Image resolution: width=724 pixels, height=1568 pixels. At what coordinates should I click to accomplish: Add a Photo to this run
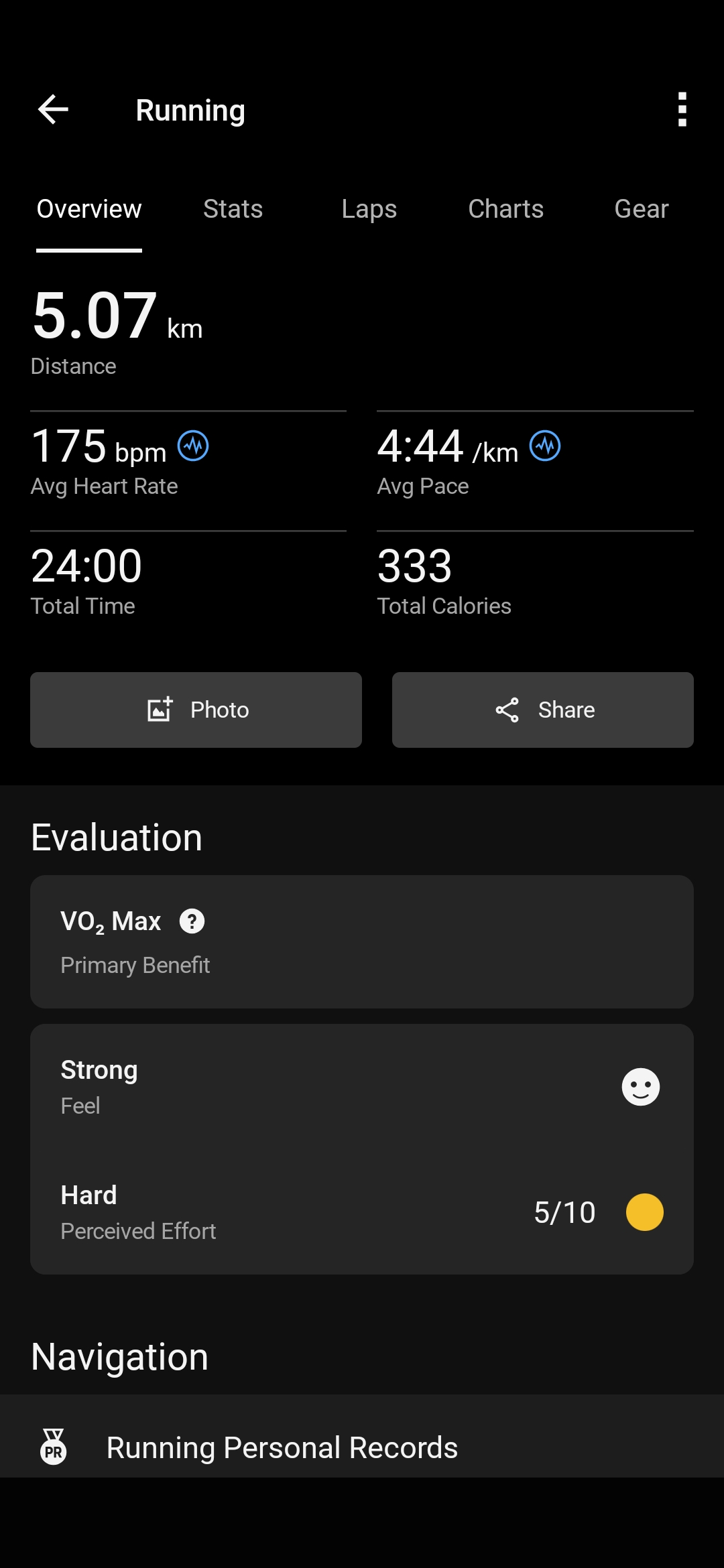(196, 710)
